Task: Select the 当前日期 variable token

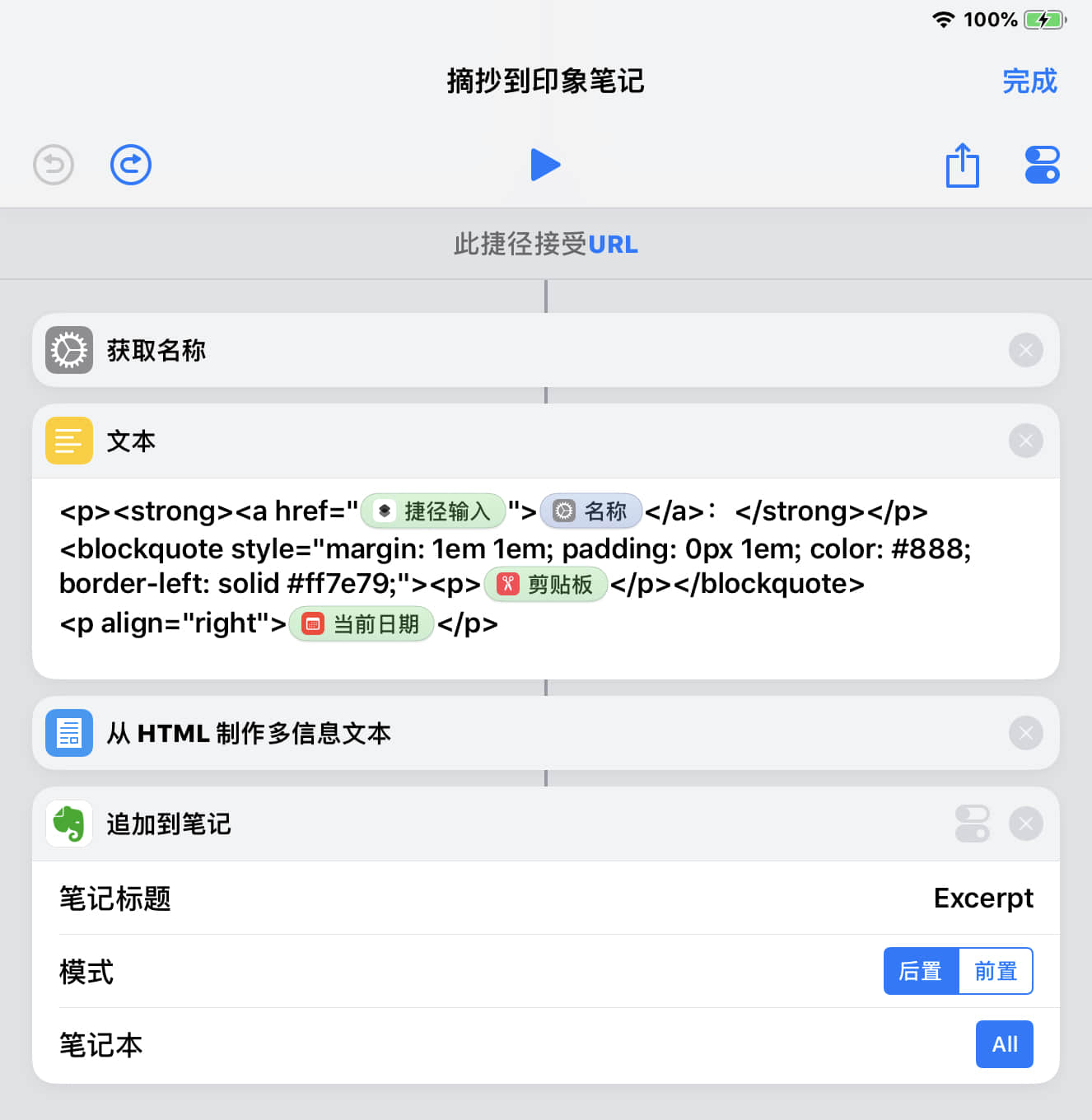Action: (x=362, y=624)
